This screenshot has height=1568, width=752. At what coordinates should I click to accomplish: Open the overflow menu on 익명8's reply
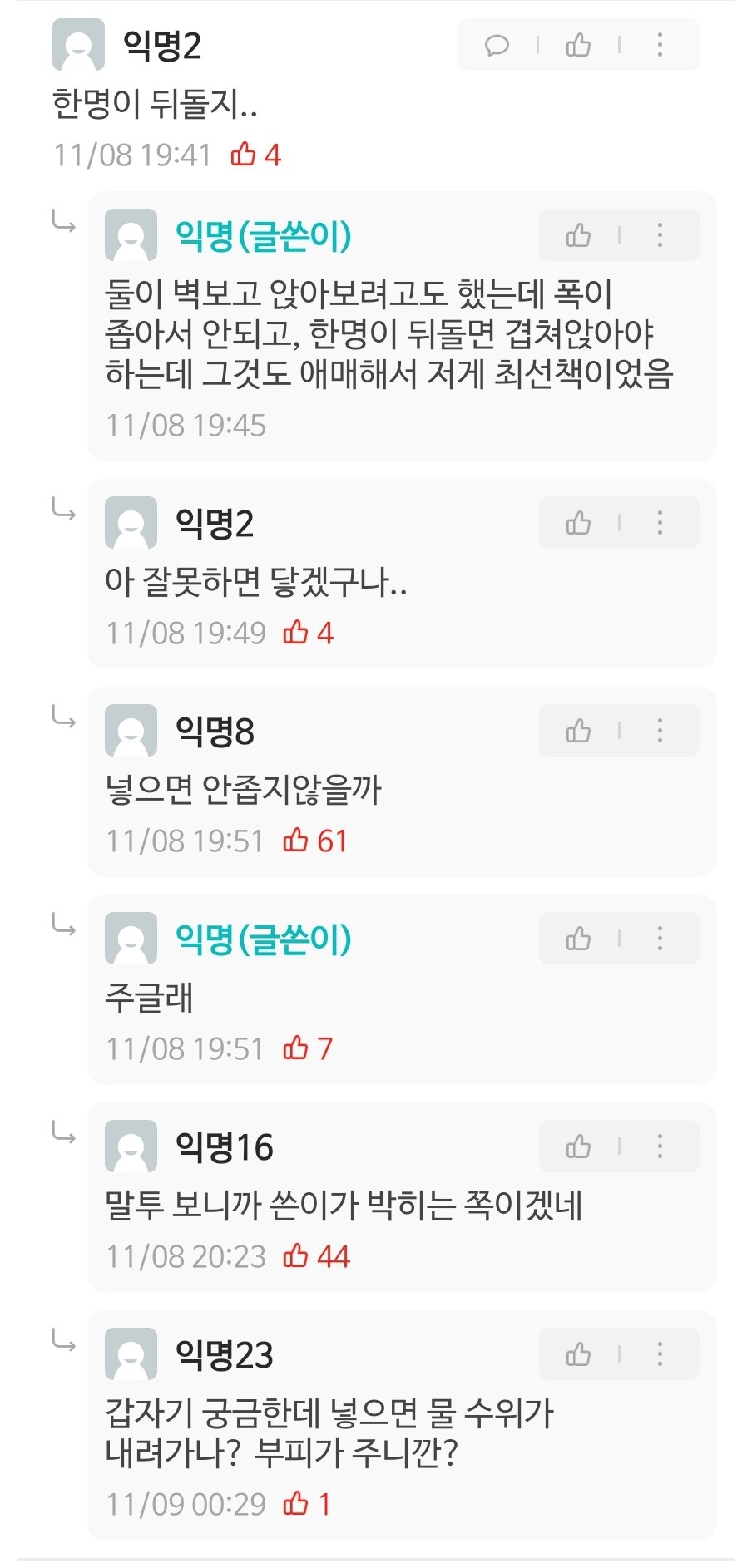pos(660,731)
